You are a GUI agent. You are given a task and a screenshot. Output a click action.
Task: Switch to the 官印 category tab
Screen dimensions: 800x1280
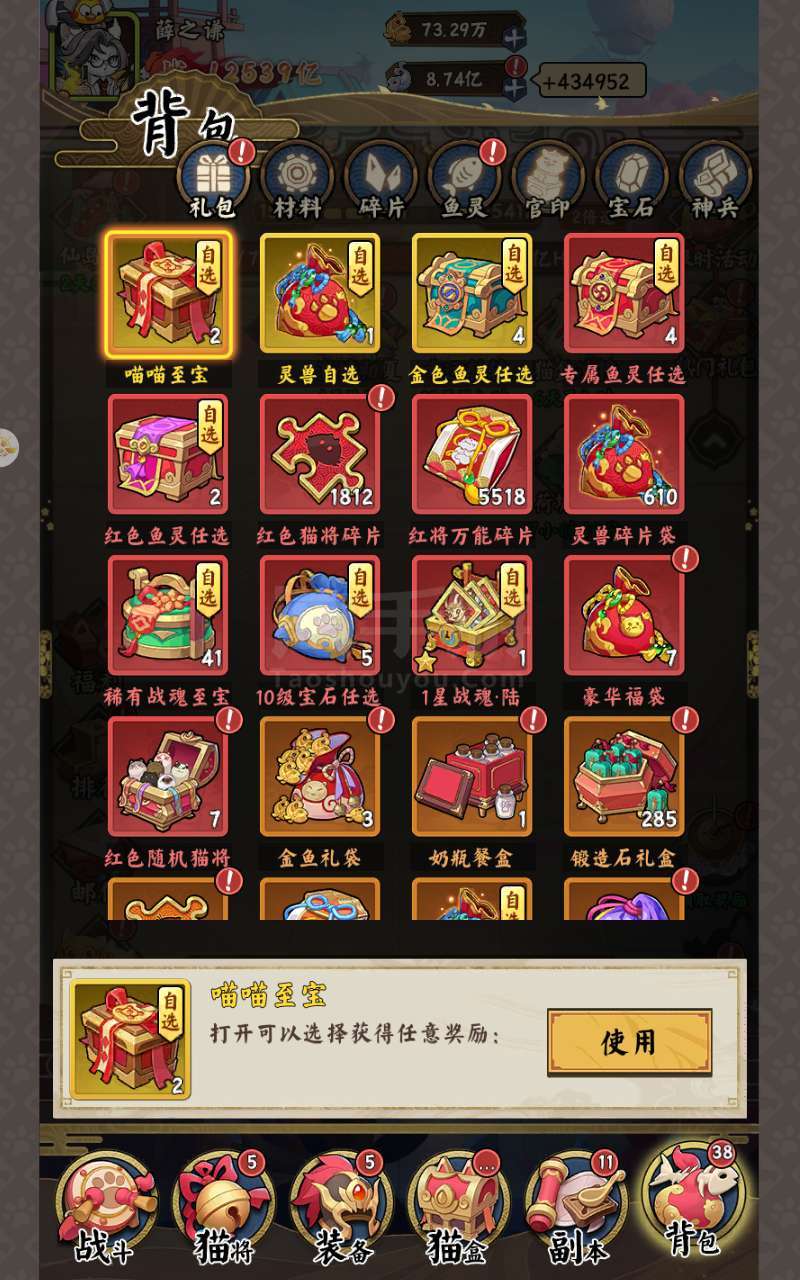[x=548, y=181]
